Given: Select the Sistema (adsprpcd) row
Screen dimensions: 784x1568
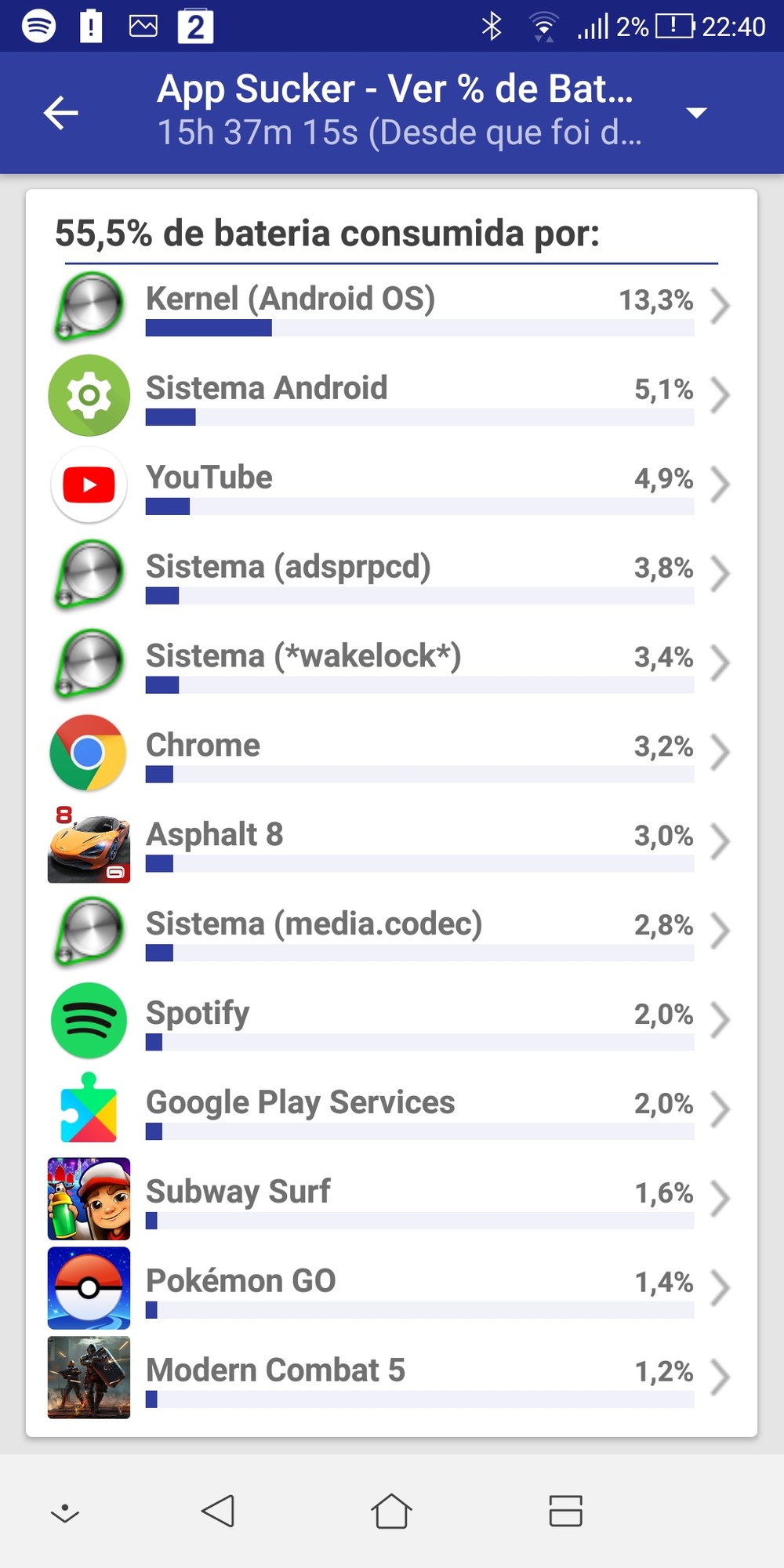Looking at the screenshot, I should (x=392, y=574).
